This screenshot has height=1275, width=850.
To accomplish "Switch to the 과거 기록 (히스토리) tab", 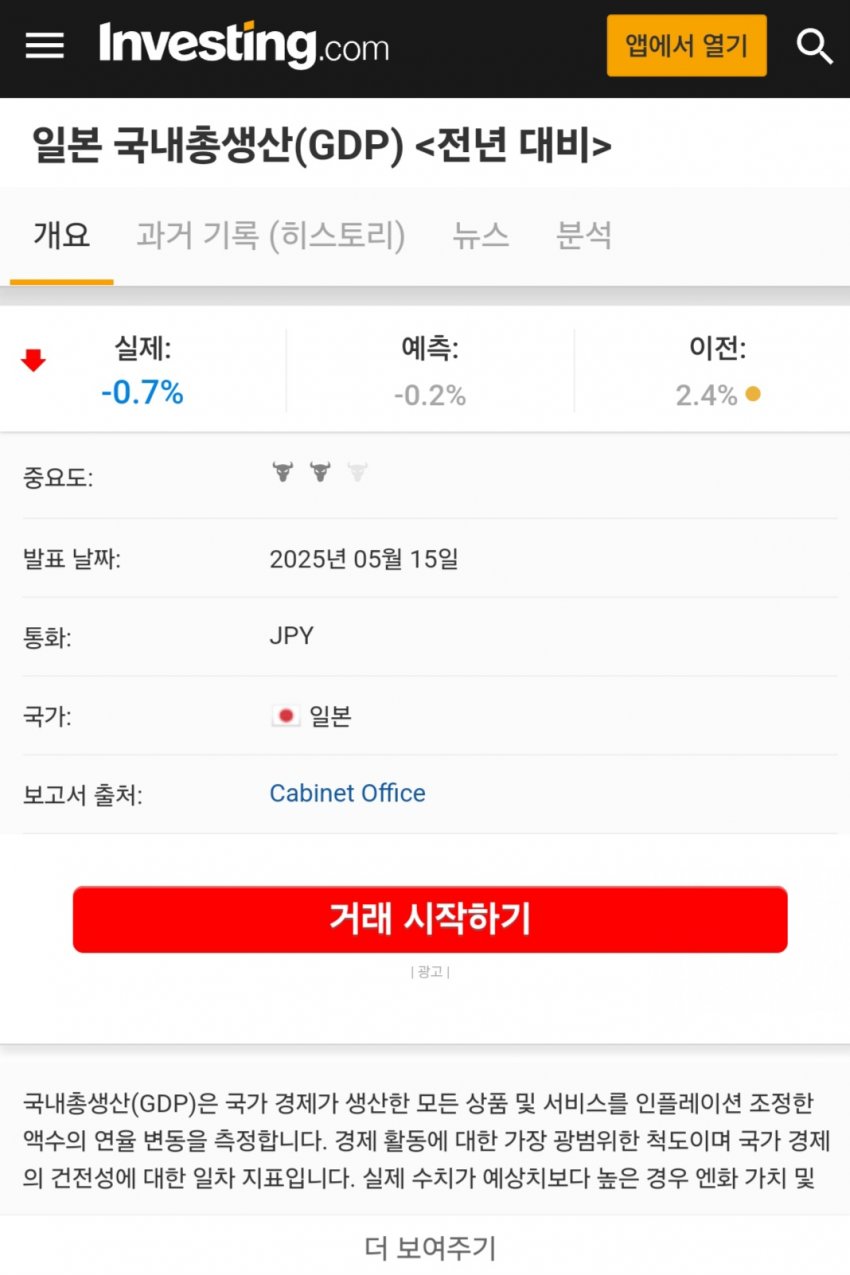I will tap(270, 236).
